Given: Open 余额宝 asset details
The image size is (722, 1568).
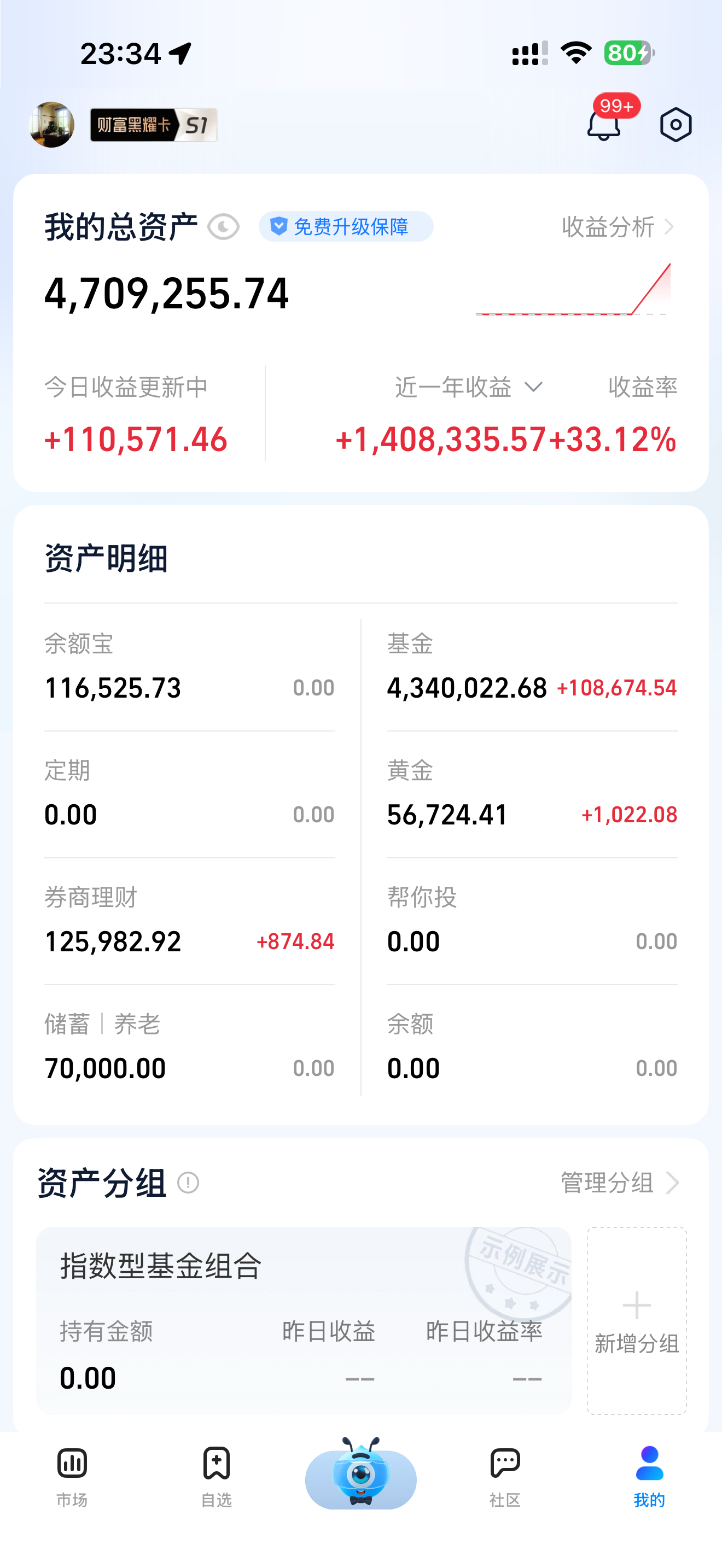Looking at the screenshot, I should 189,668.
